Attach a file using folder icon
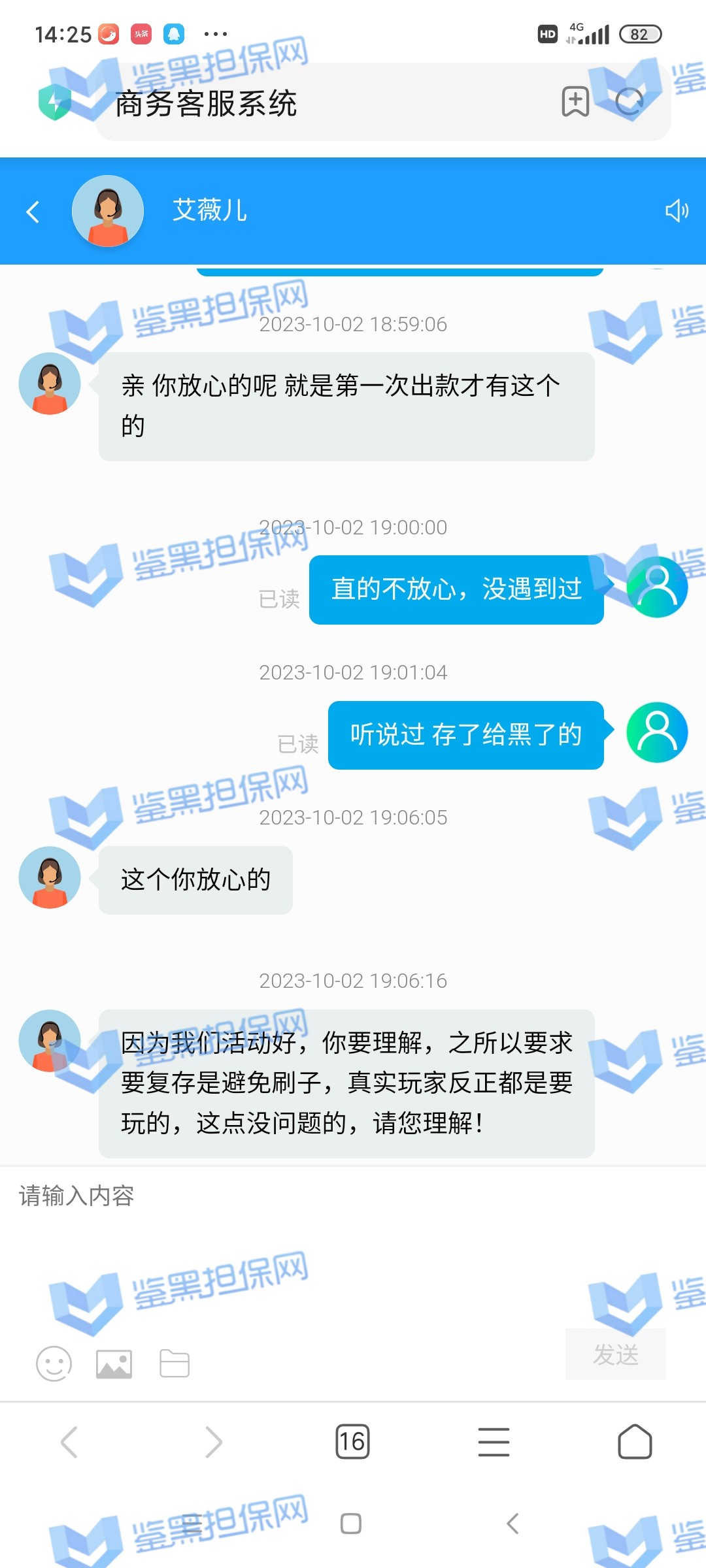 (175, 1364)
